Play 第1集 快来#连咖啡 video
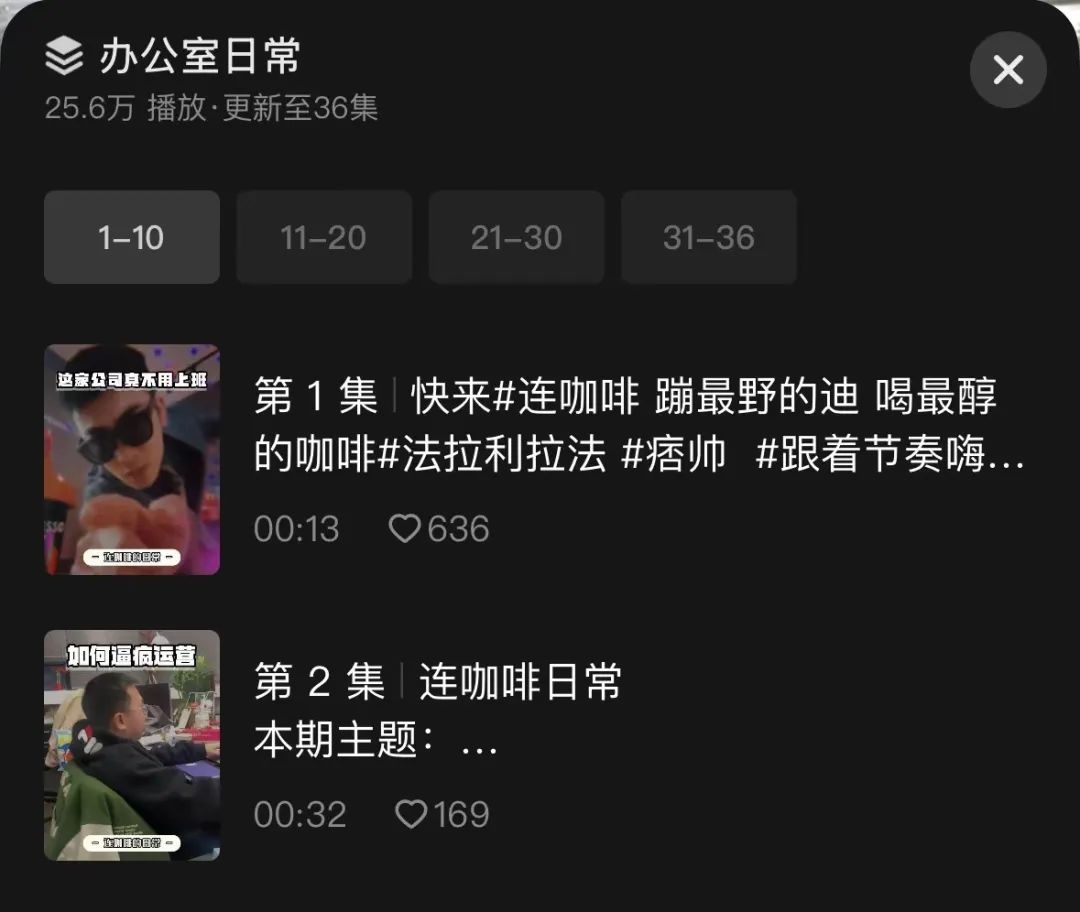This screenshot has height=912, width=1080. pyautogui.click(x=132, y=460)
